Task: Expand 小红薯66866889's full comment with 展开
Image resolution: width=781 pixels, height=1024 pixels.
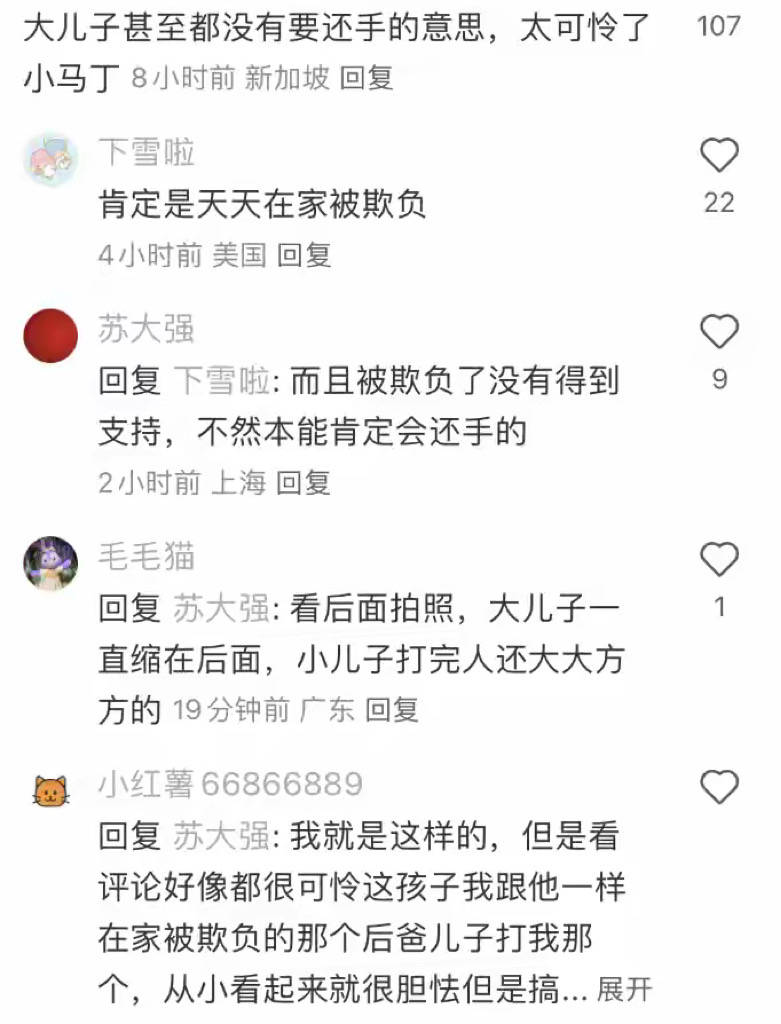Action: (x=625, y=990)
